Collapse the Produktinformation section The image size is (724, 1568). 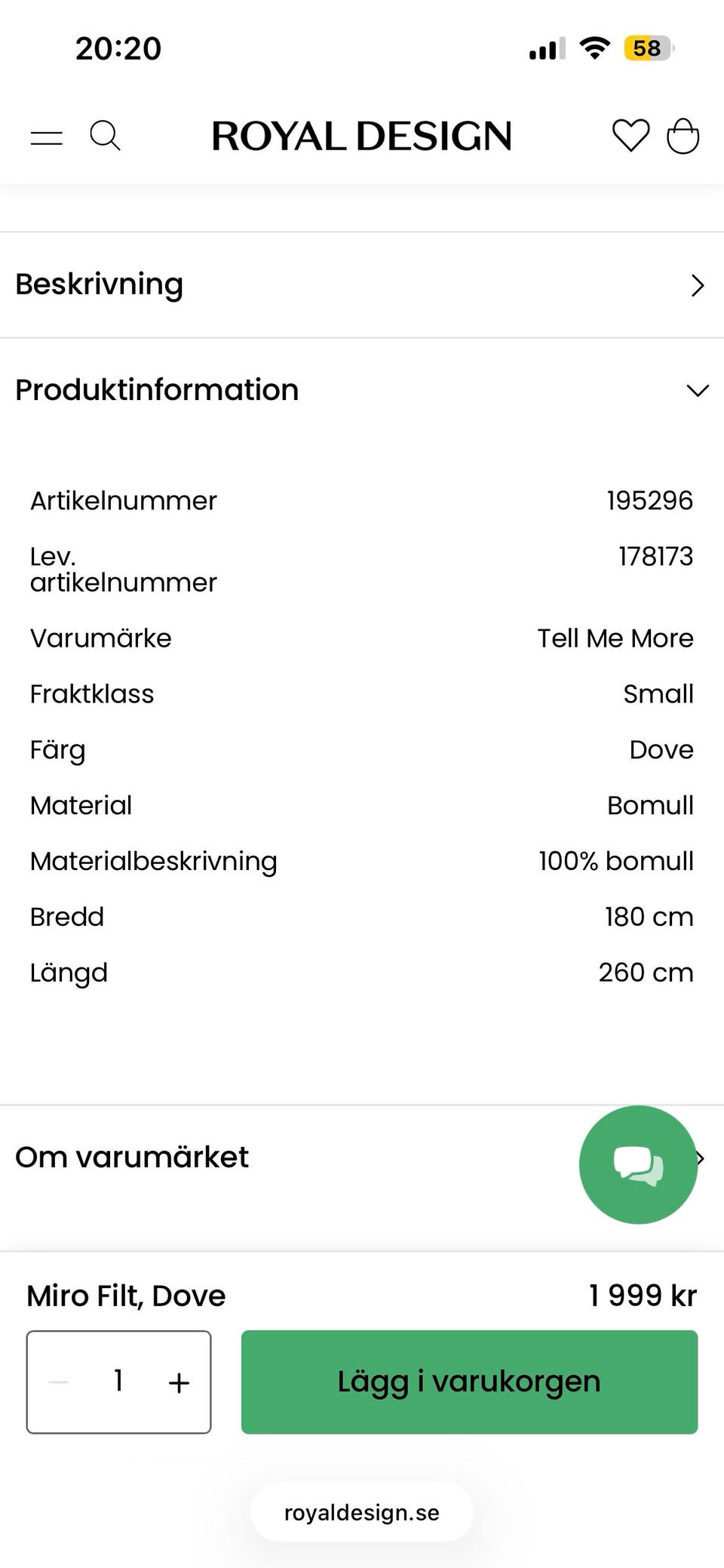point(362,390)
